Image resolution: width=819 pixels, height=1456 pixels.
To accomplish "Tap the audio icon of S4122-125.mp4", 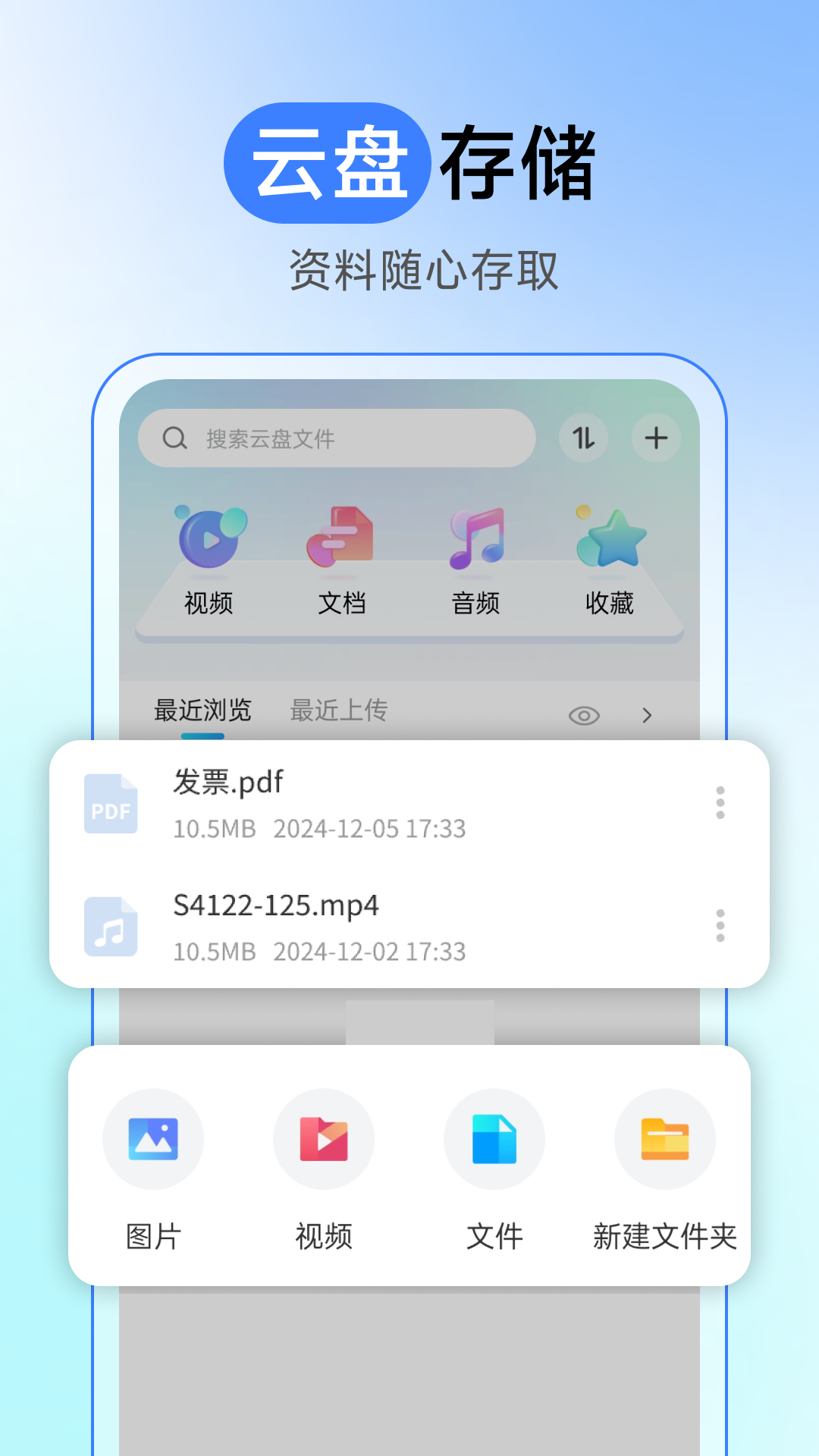I will click(x=111, y=927).
